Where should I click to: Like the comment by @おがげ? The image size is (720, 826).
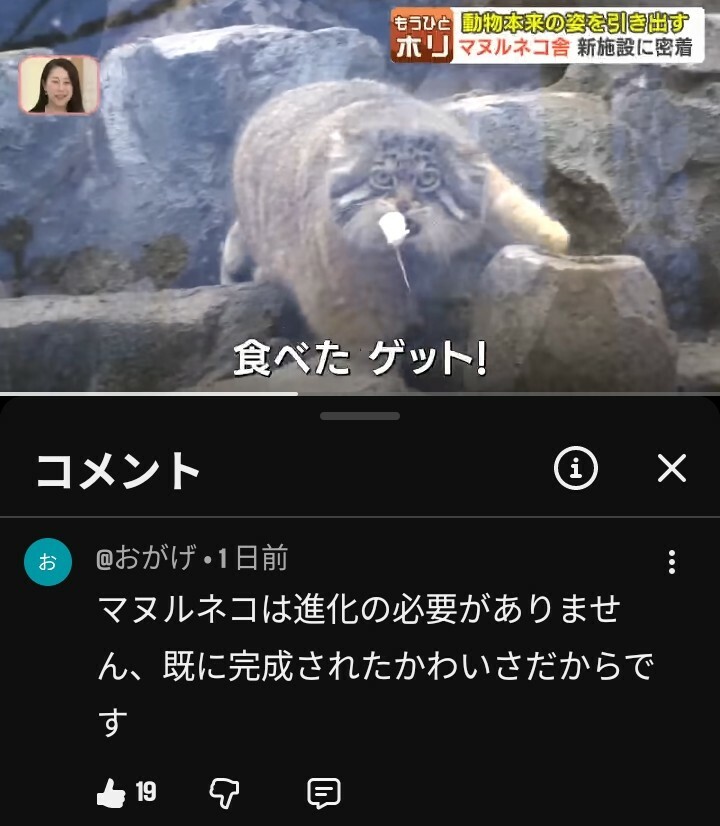coord(111,792)
